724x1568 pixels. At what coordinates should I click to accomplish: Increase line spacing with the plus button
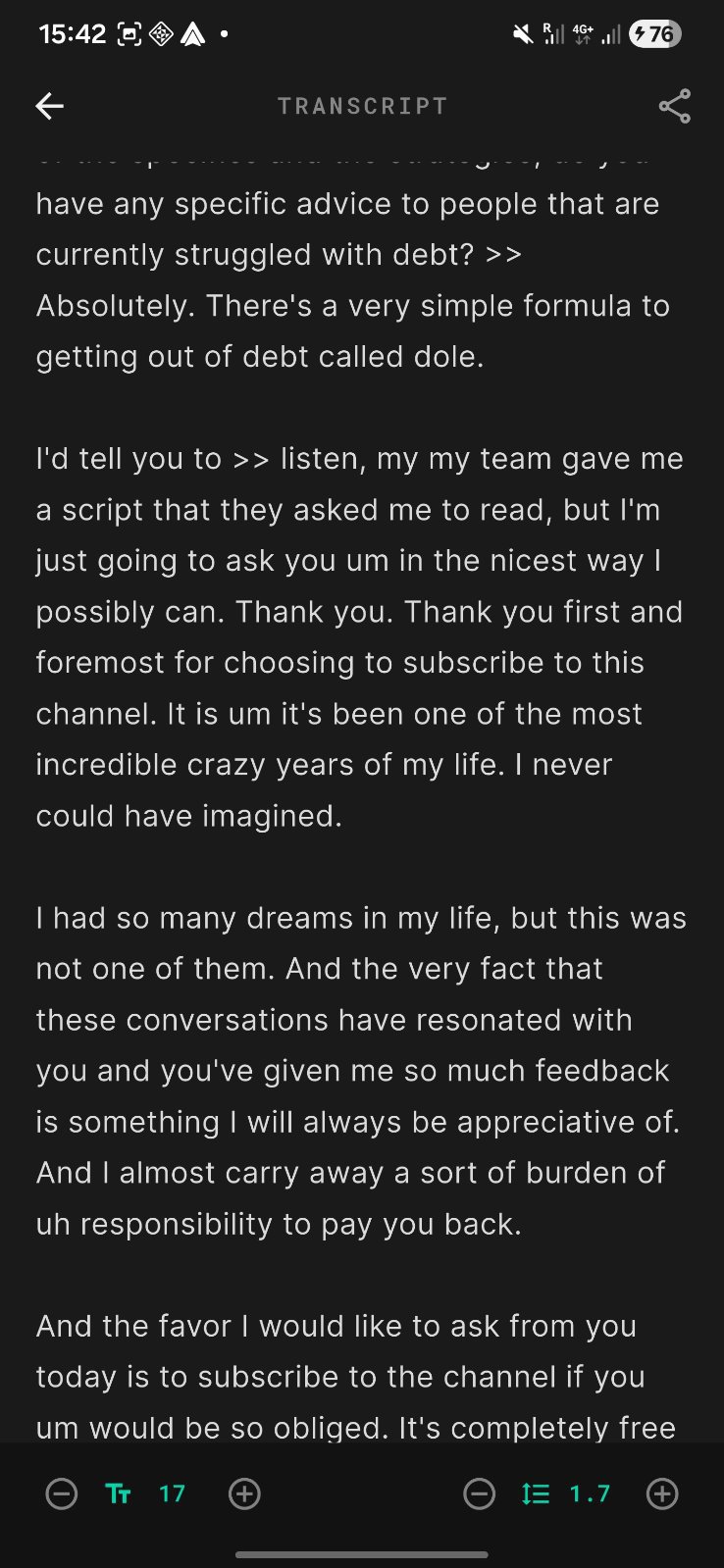click(x=662, y=1493)
